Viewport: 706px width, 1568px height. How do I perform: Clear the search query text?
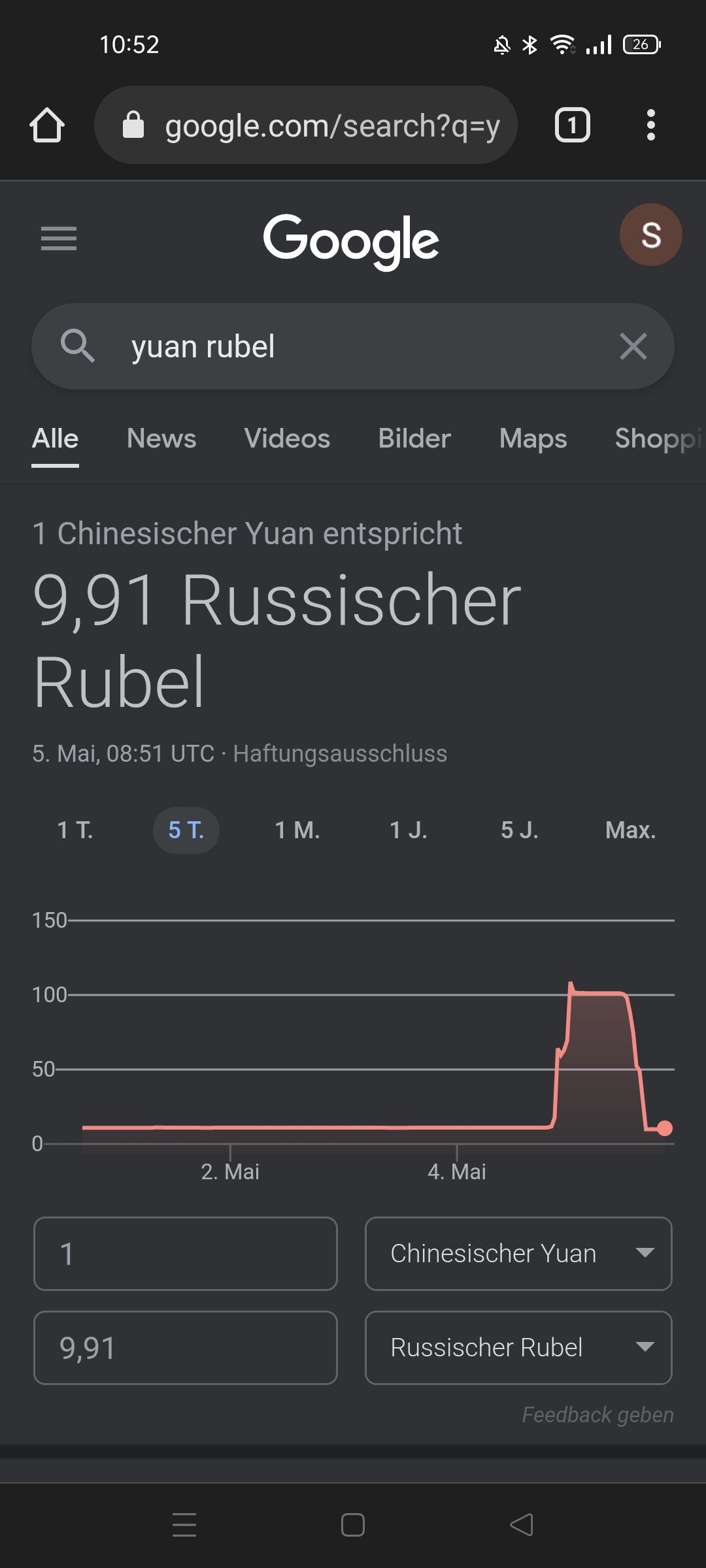[633, 346]
